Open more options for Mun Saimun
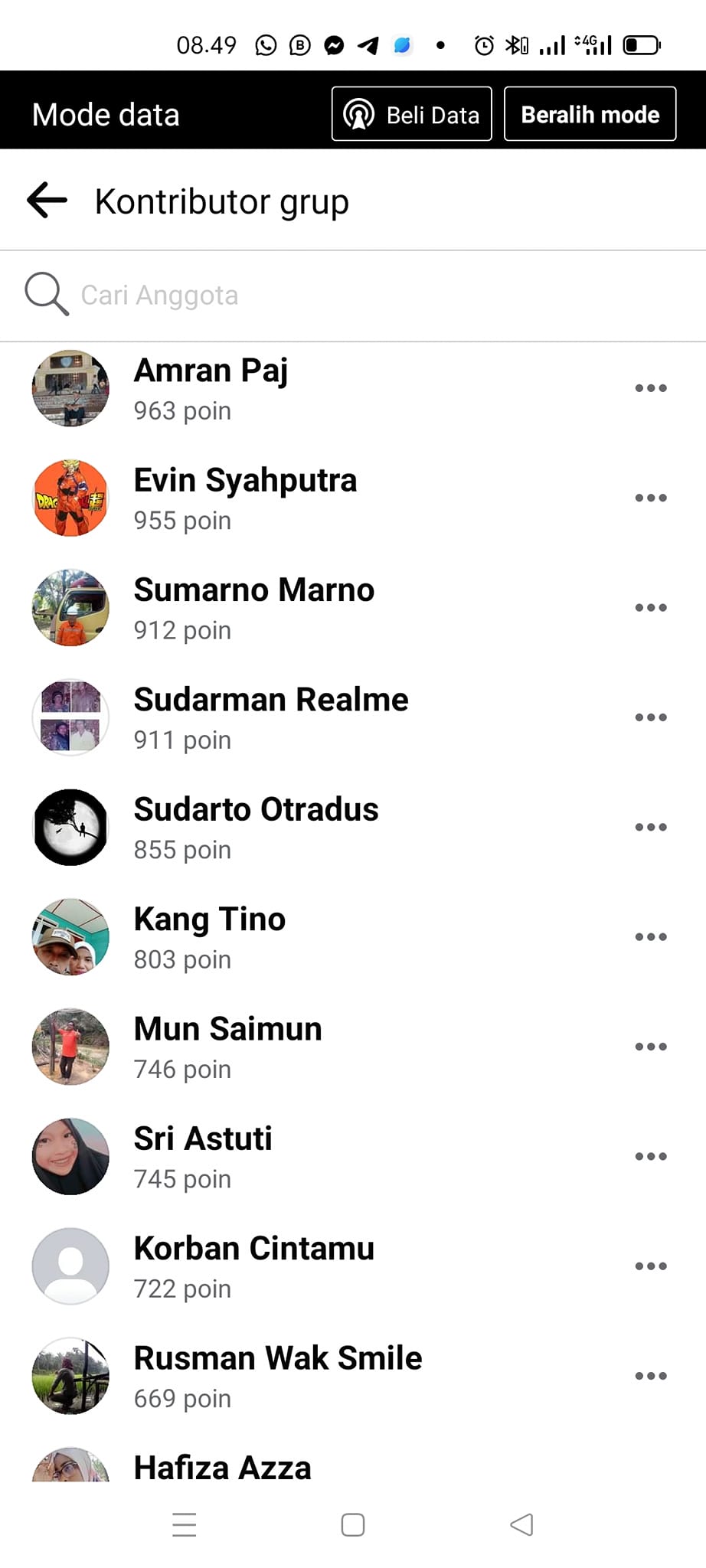Viewport: 706px width, 1568px height. tap(651, 1047)
